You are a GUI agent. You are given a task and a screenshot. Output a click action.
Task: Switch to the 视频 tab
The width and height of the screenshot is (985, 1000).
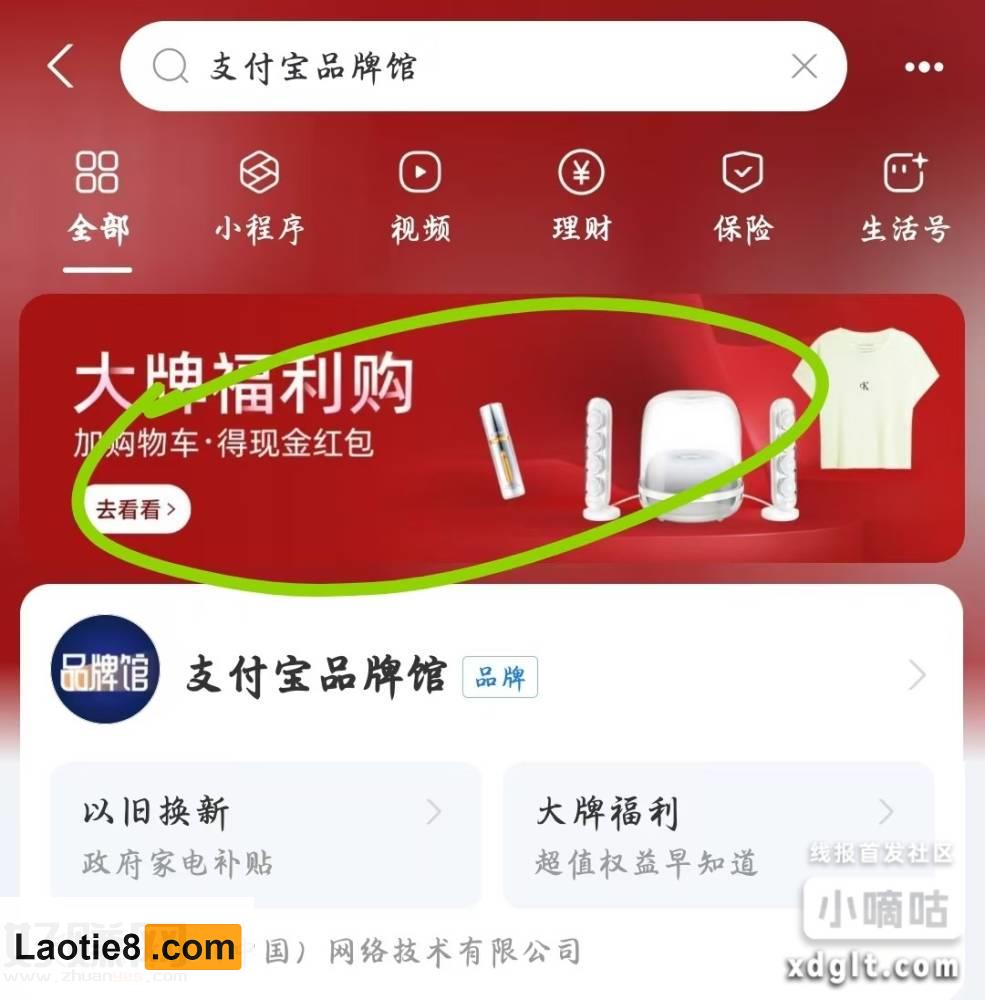click(x=420, y=198)
